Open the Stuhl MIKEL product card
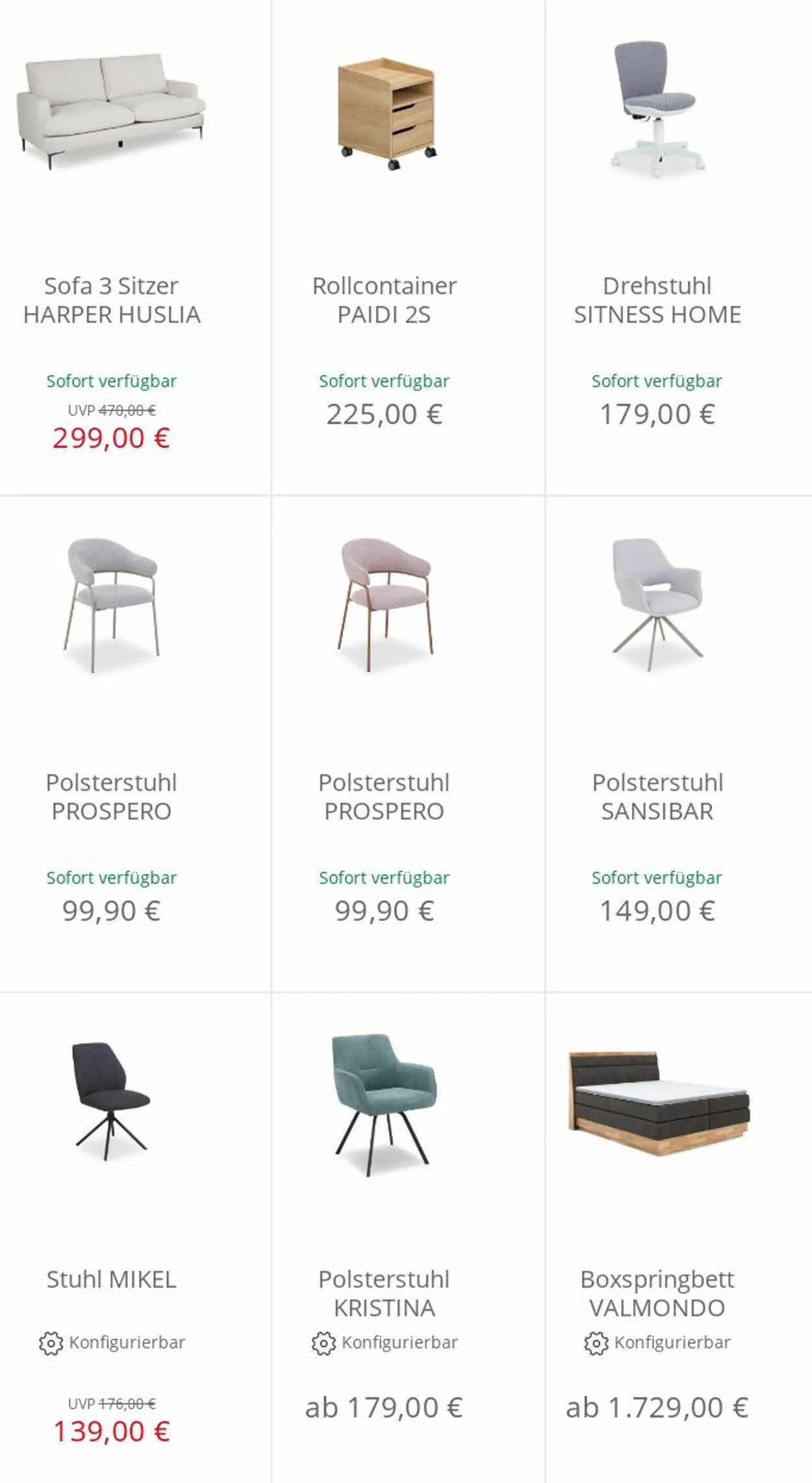 pyautogui.click(x=112, y=1279)
